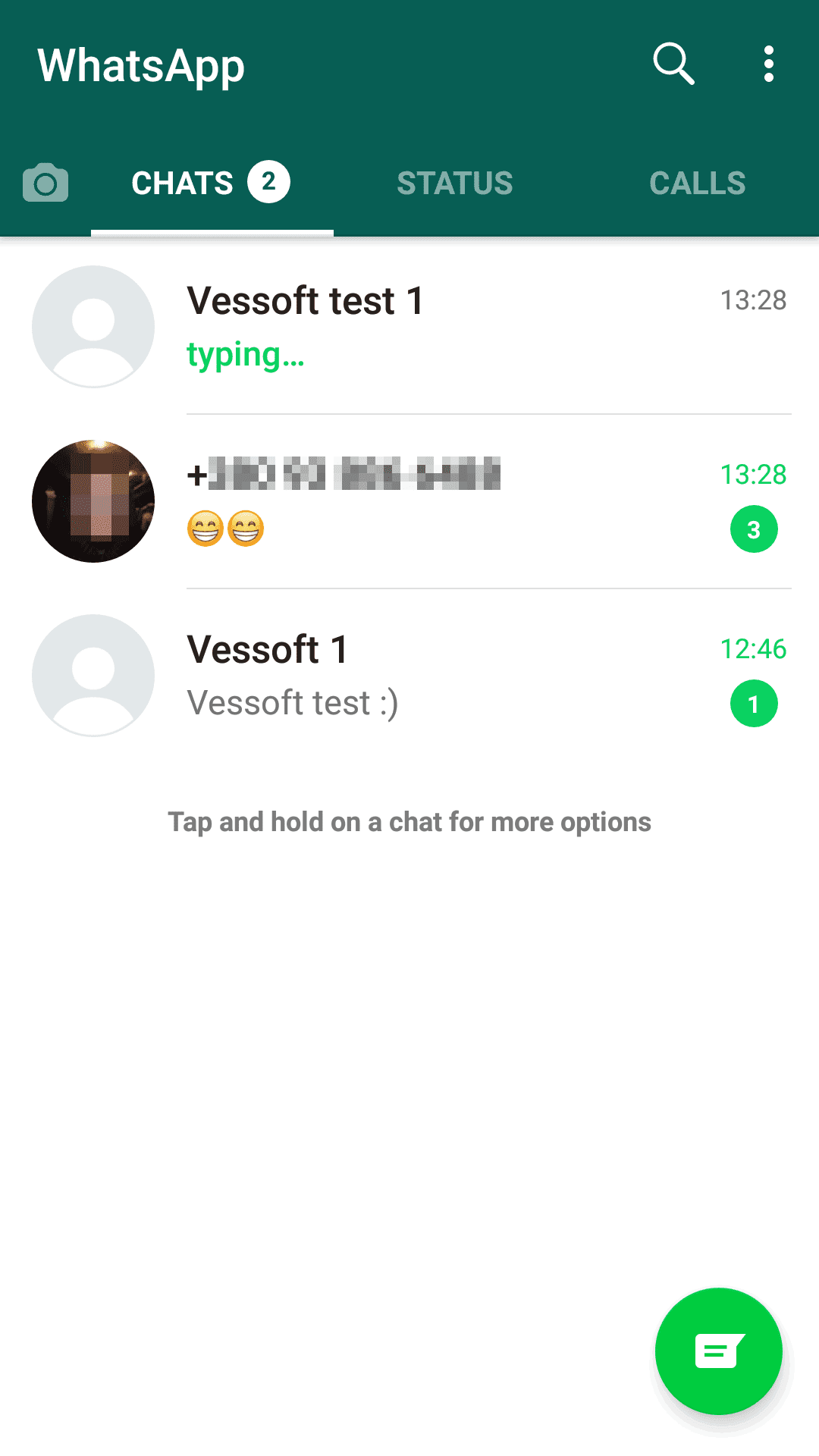The width and height of the screenshot is (819, 1456).
Task: Open the three-dot overflow menu
Action: point(769,64)
